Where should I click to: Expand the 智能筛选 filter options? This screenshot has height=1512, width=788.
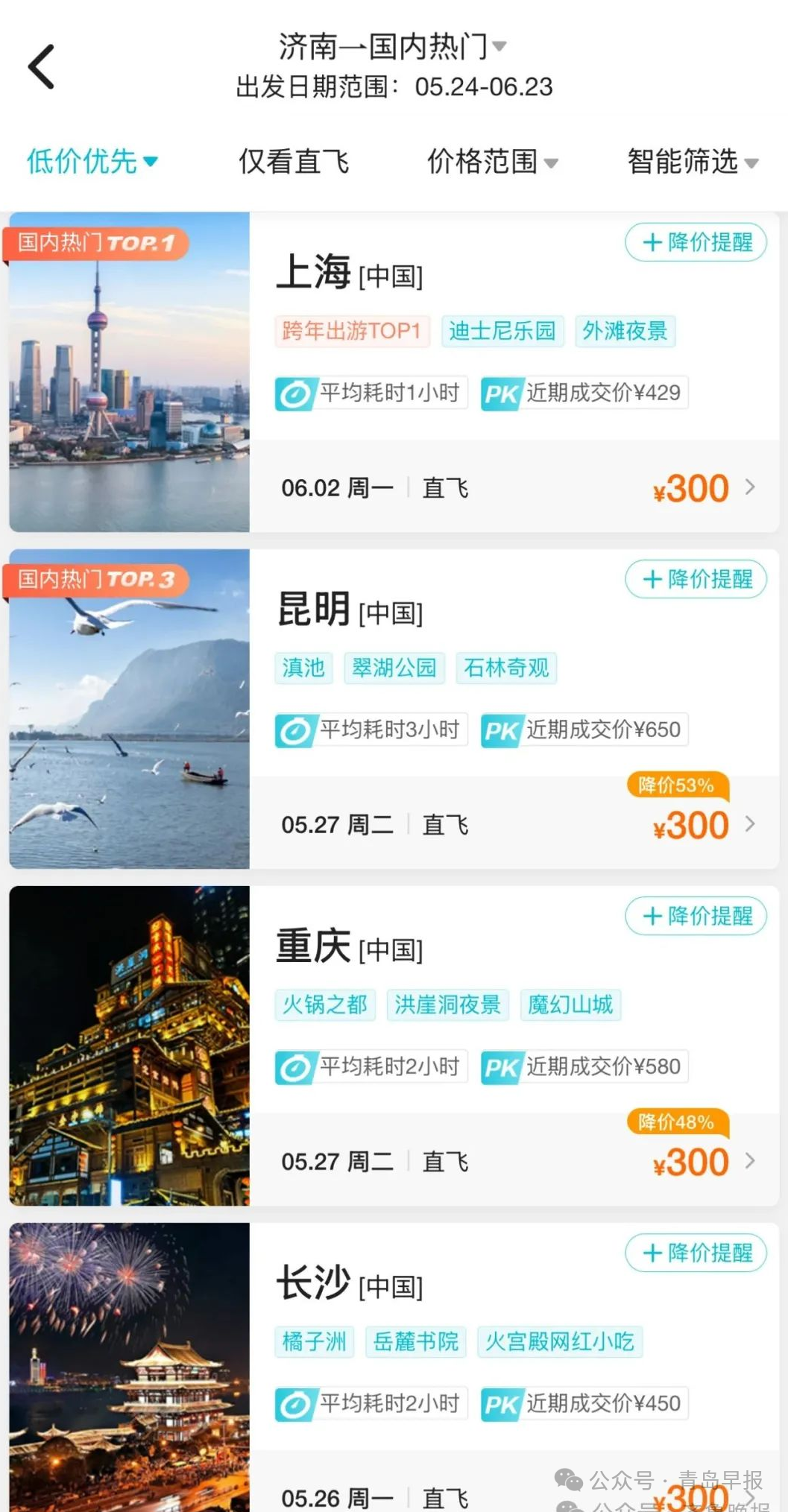coord(692,162)
